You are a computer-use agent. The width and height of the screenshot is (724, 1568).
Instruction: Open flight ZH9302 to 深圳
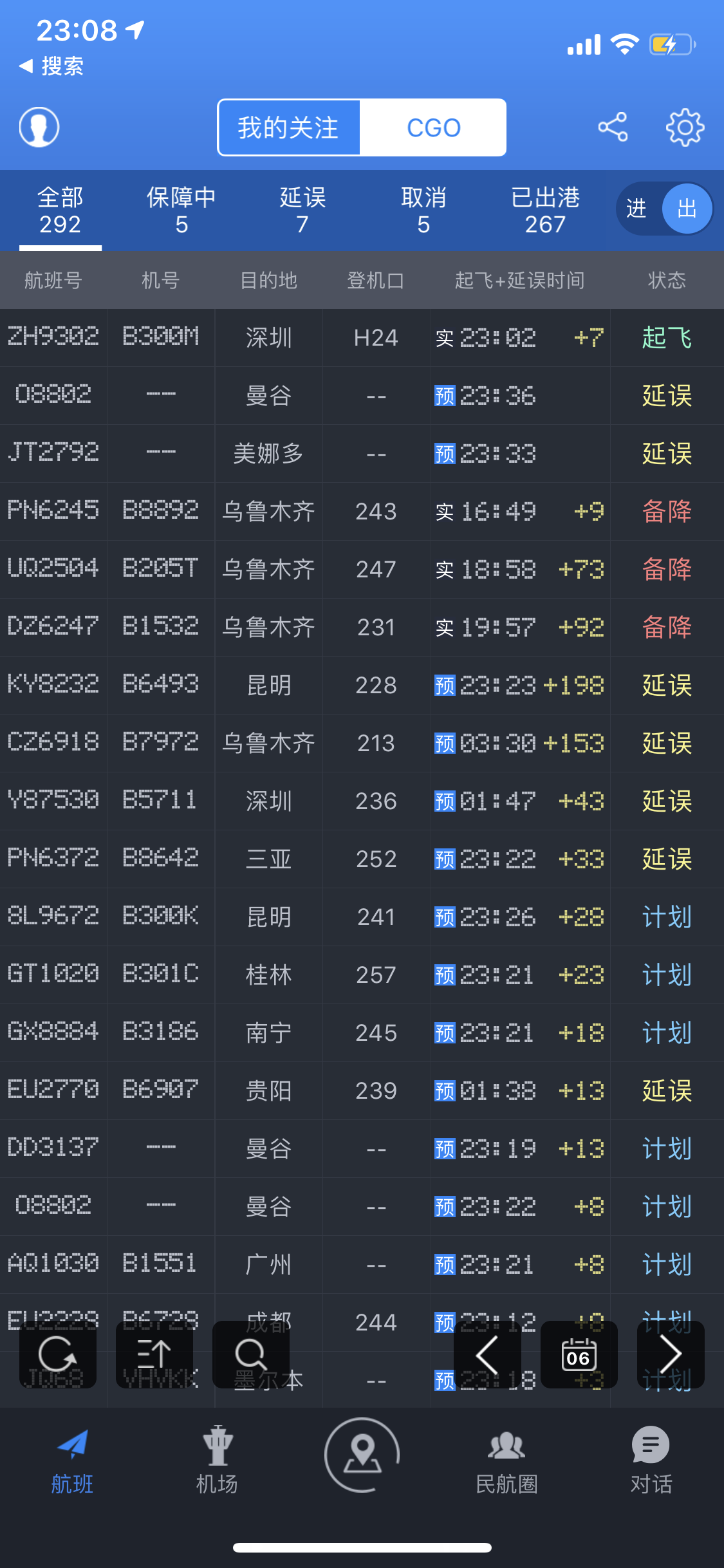[x=362, y=337]
